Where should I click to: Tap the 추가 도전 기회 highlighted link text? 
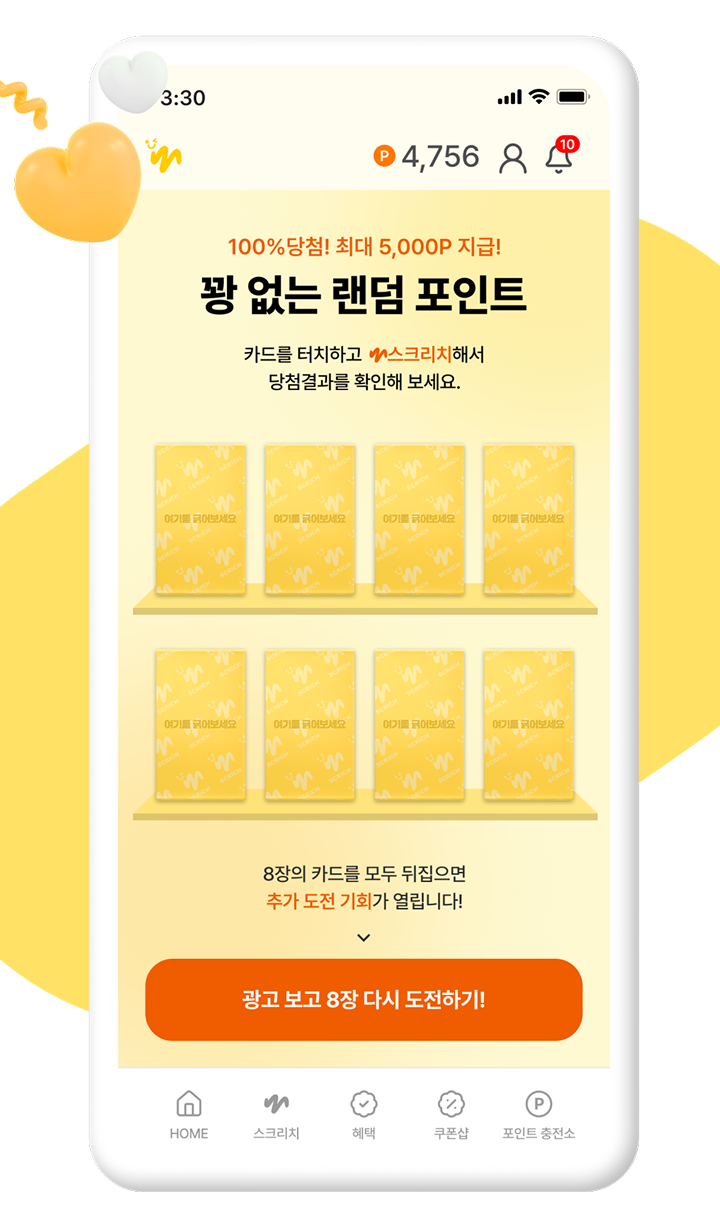pyautogui.click(x=316, y=899)
